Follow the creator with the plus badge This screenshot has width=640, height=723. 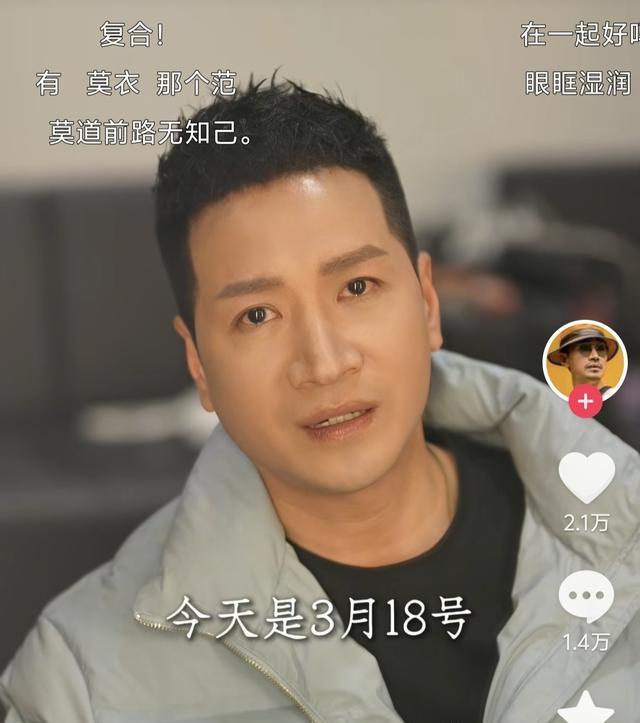[x=585, y=403]
